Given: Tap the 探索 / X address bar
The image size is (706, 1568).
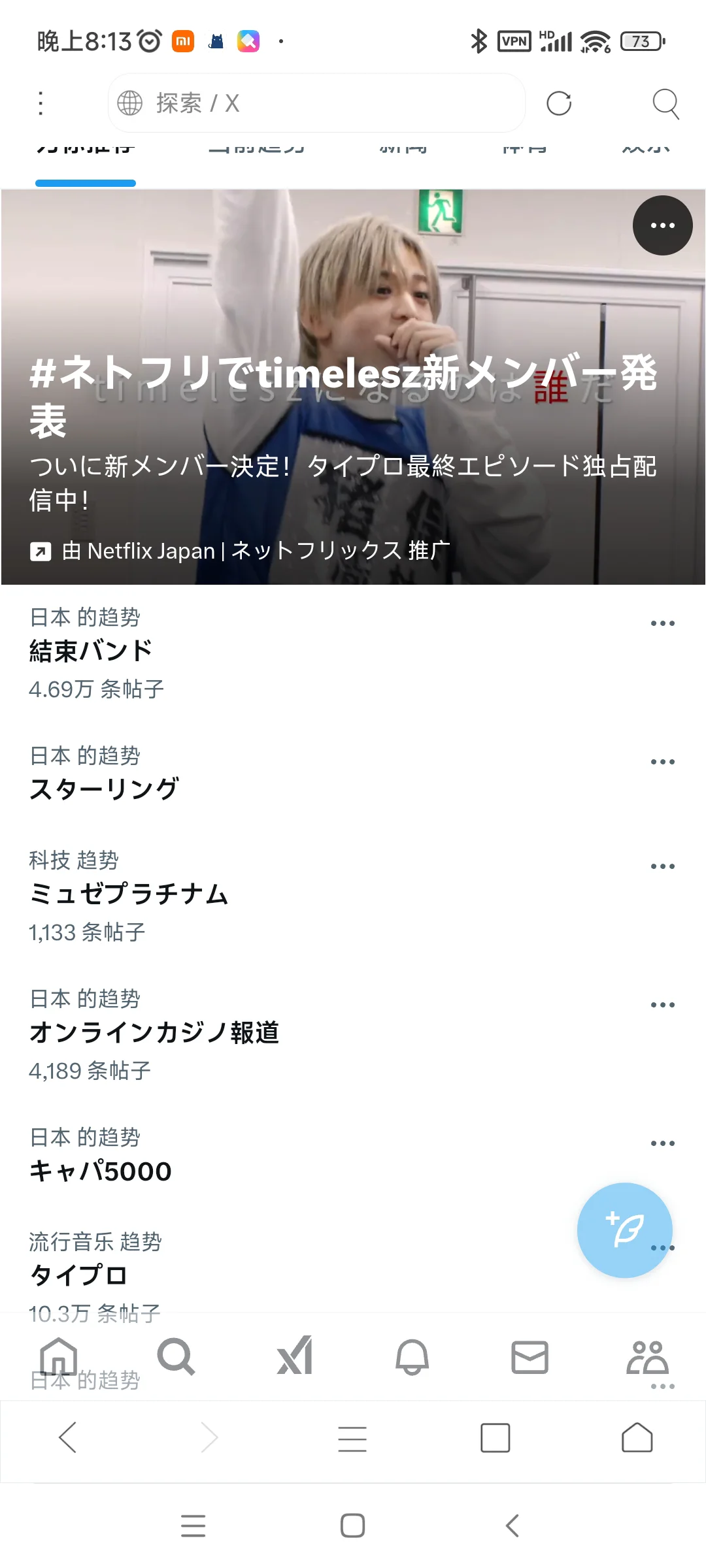Looking at the screenshot, I should 316,103.
